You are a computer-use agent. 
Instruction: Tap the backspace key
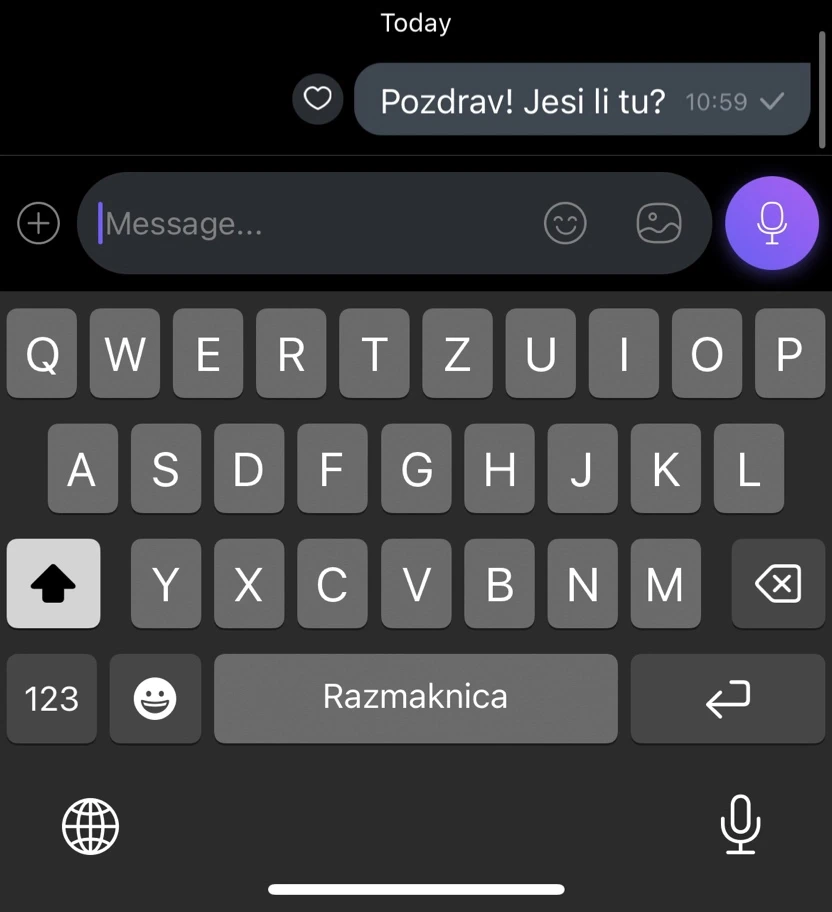click(x=778, y=584)
